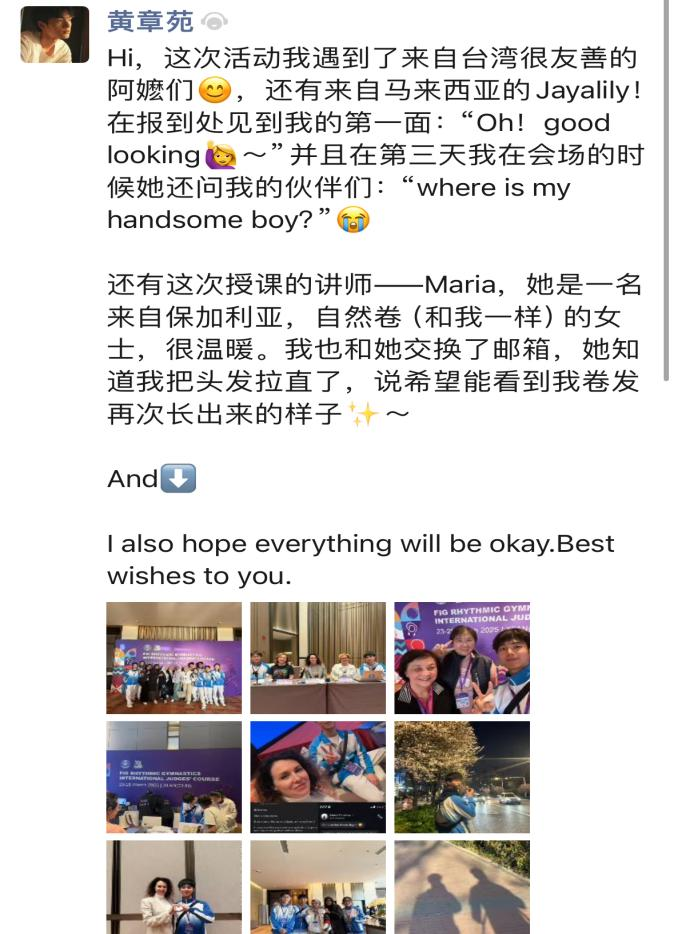This screenshot has height=934, width=674.
Task: View the photo of people seated at the table
Action: pyautogui.click(x=317, y=657)
